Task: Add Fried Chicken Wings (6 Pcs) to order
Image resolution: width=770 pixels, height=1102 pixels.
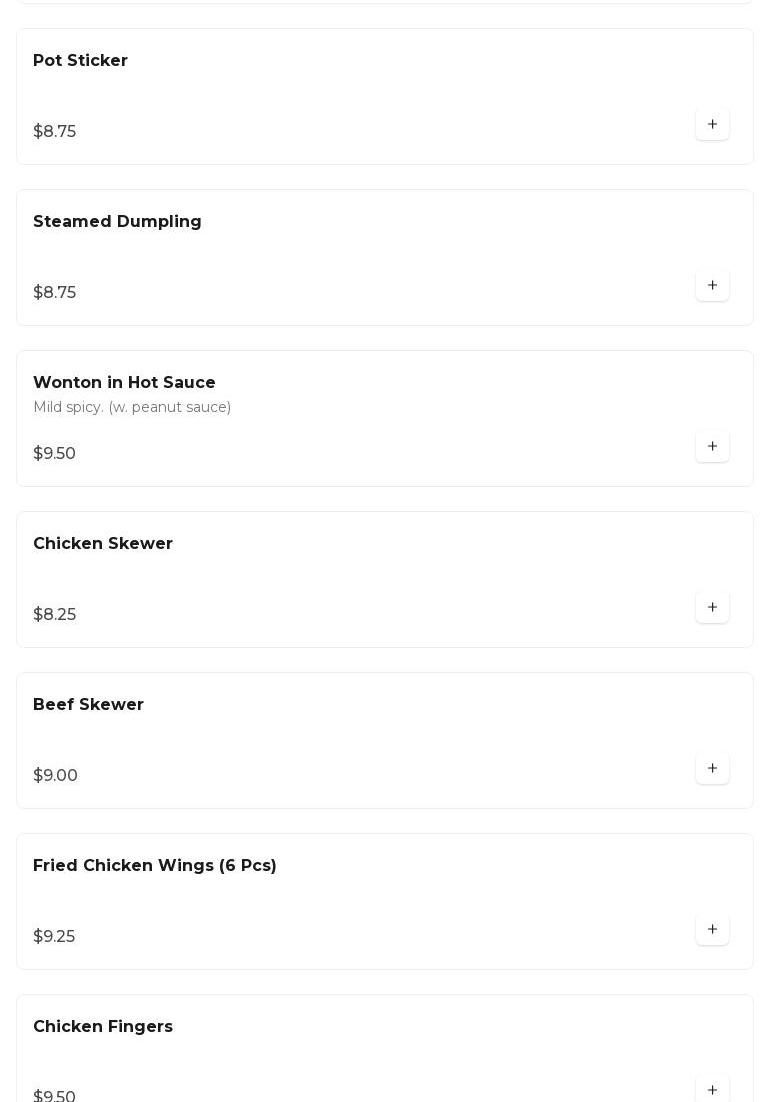Action: coord(712,930)
